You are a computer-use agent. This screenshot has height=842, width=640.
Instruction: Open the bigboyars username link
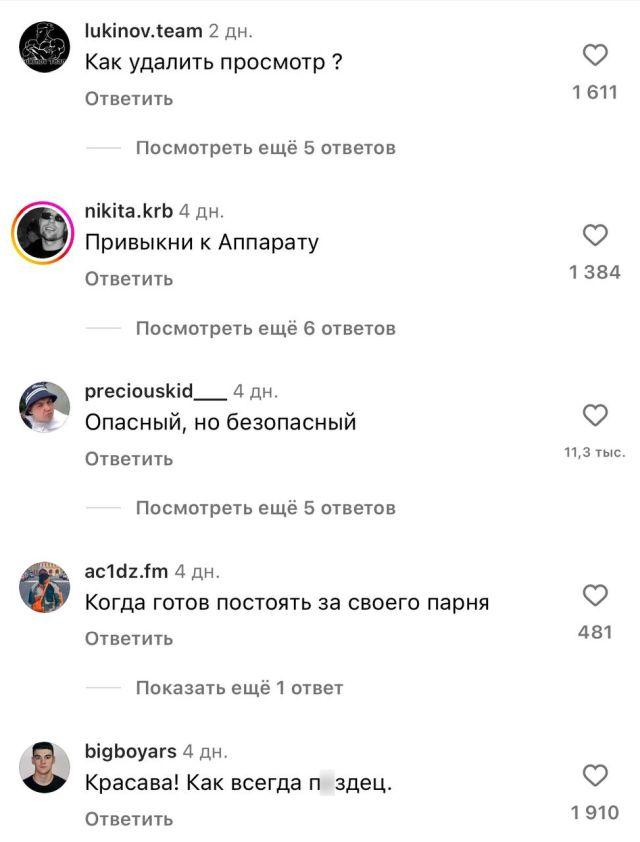click(131, 751)
